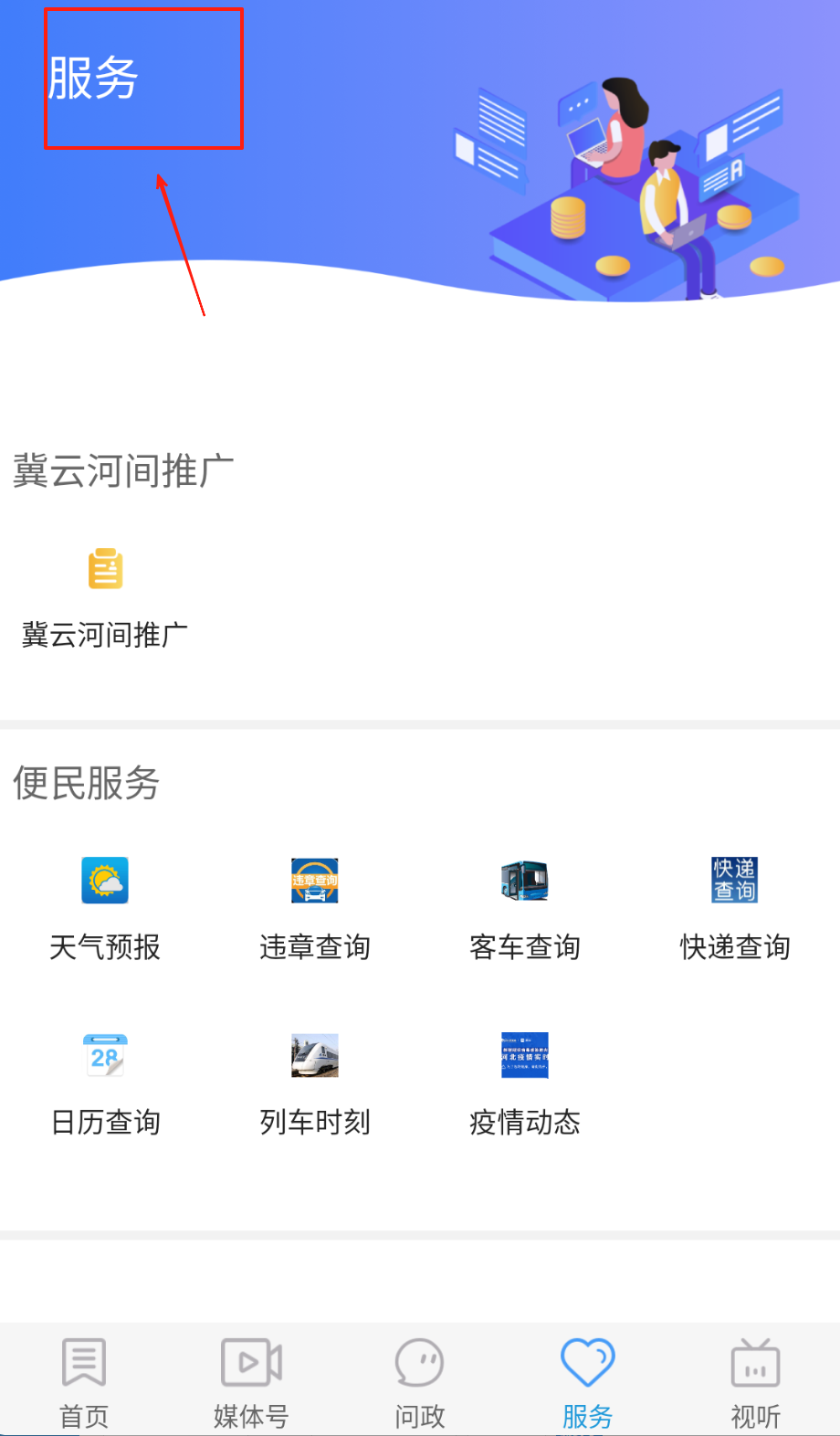Viewport: 840px width, 1436px height.
Task: Open 客车查询 bus lookup
Action: (x=525, y=907)
